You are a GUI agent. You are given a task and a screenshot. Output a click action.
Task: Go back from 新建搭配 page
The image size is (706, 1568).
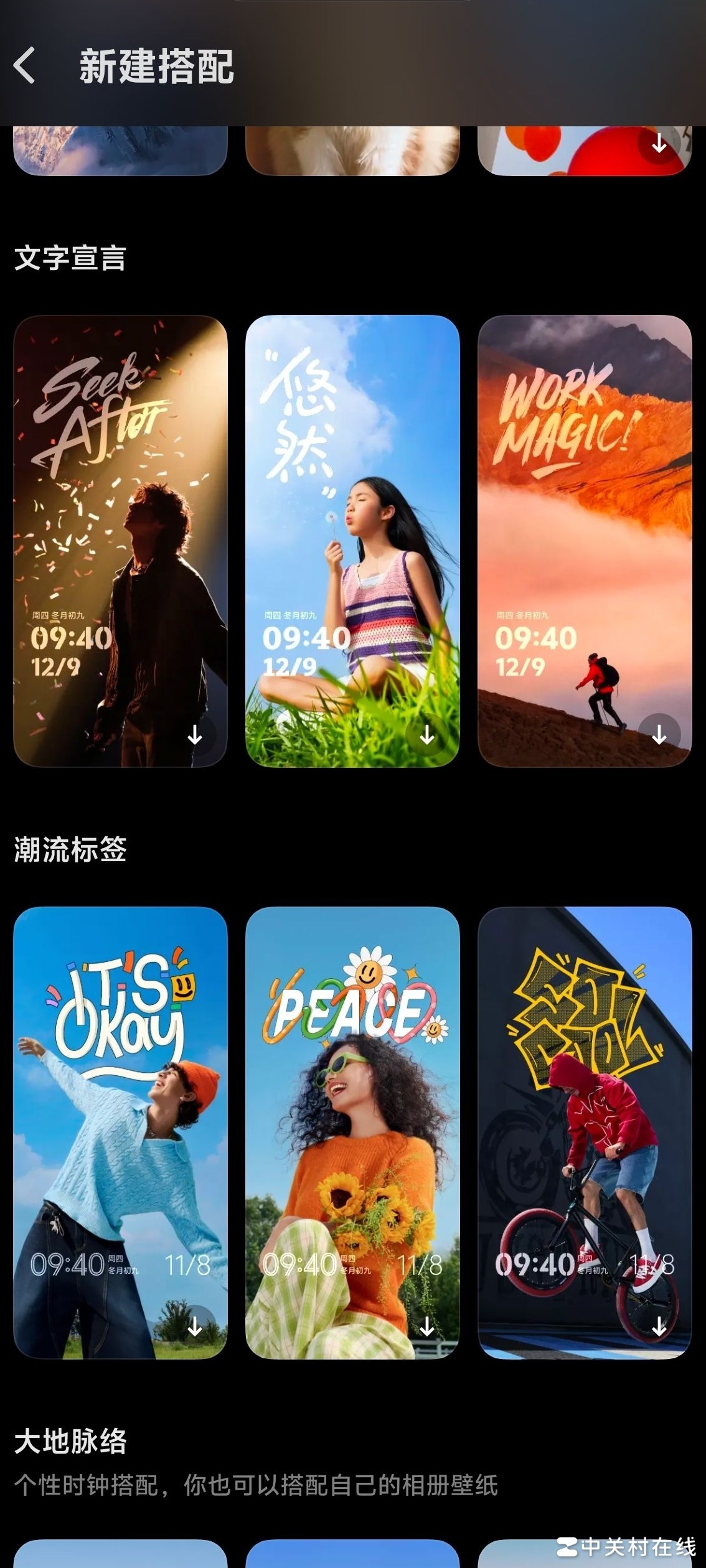25,65
